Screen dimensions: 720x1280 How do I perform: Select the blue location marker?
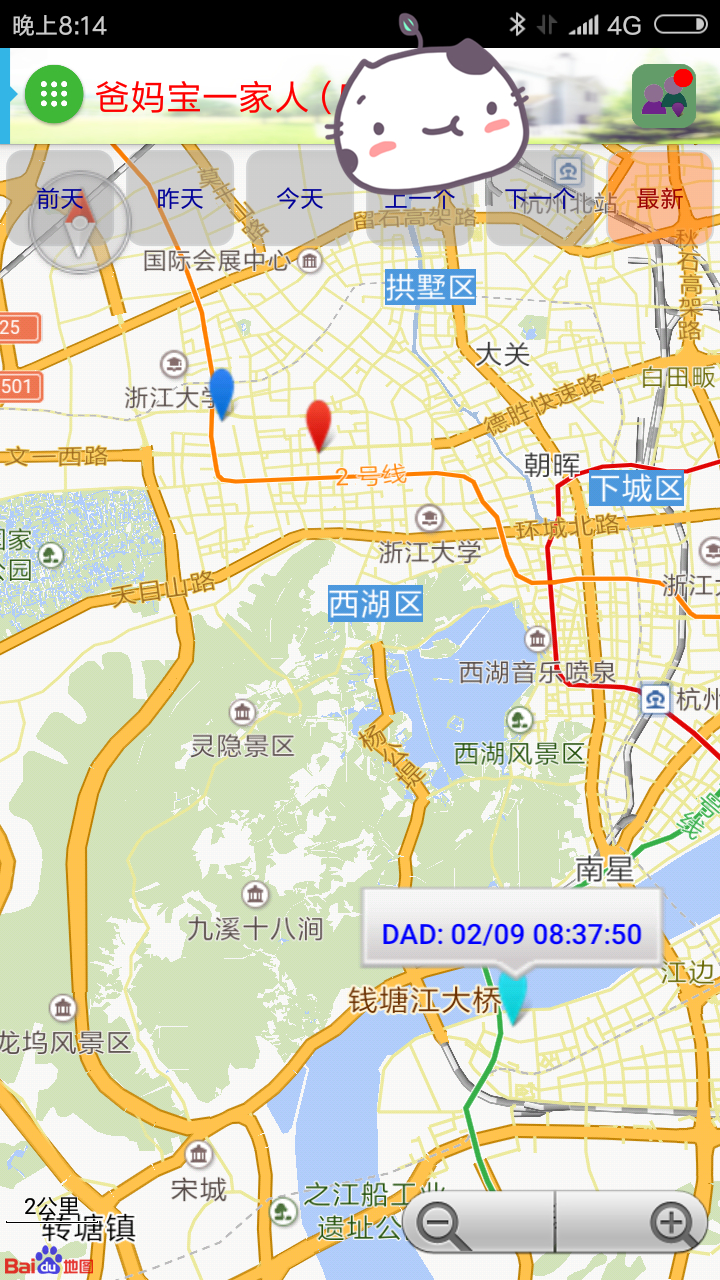pyautogui.click(x=221, y=390)
